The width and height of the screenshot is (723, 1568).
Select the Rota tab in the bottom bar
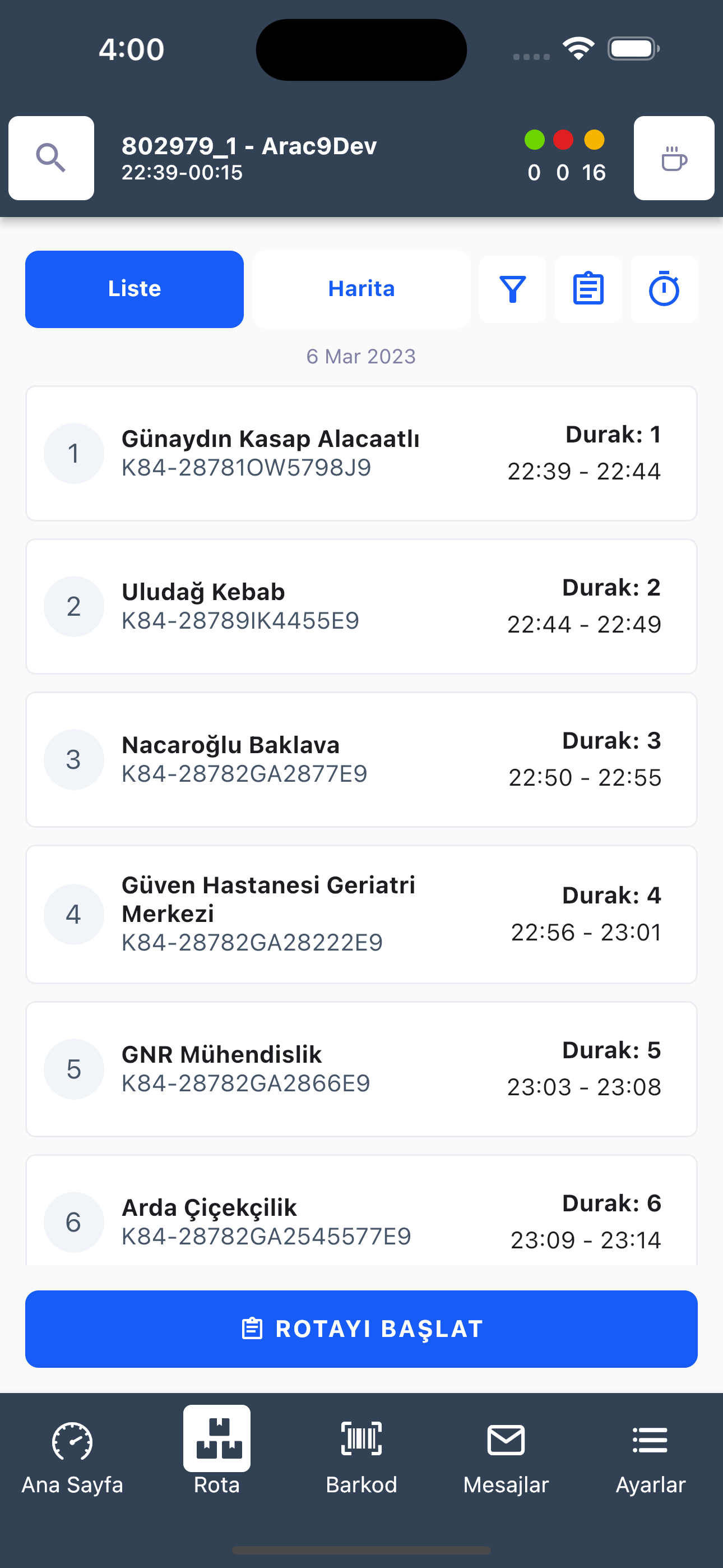[x=217, y=1452]
